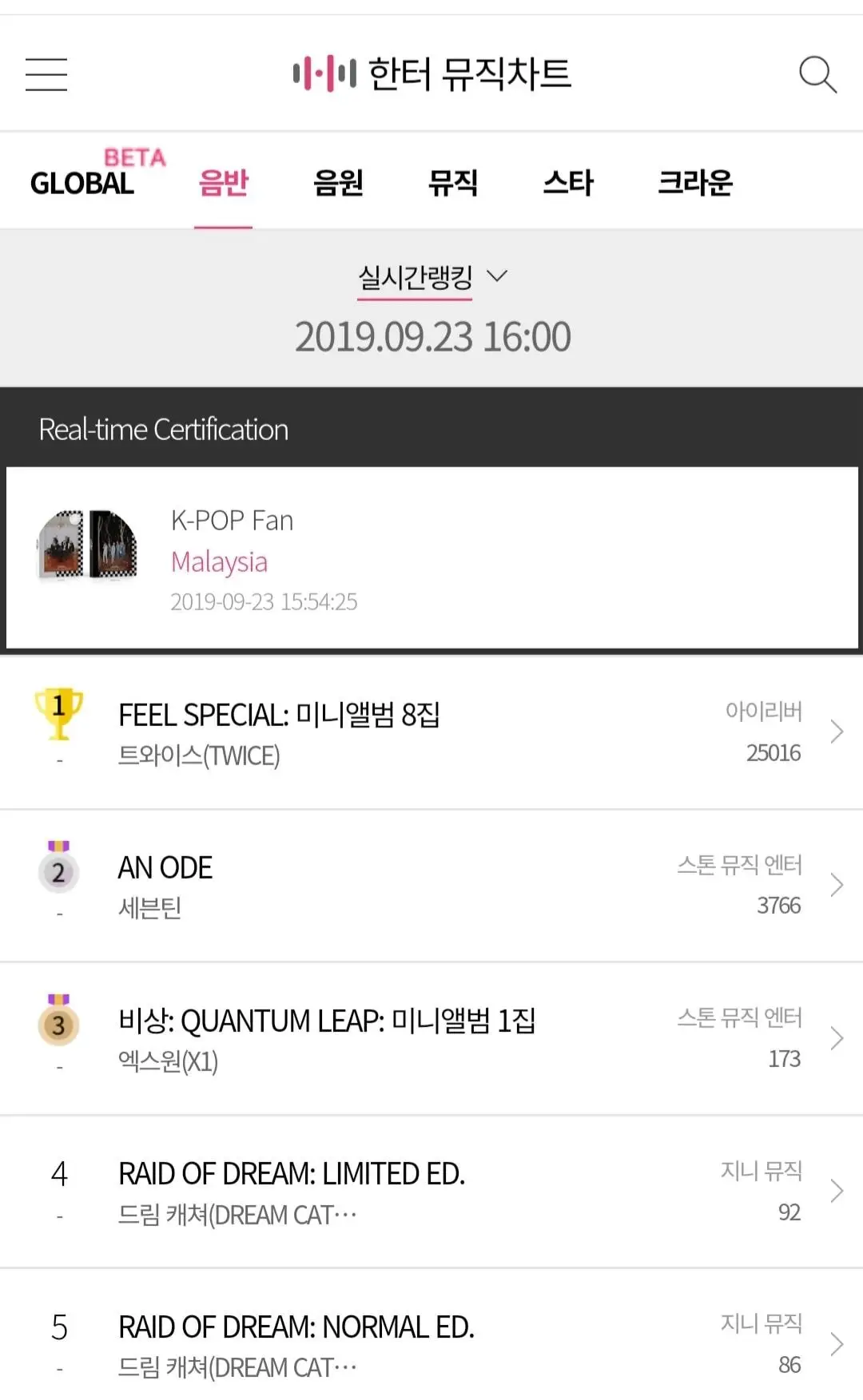Open RAID OF DREAM: NORMAL ED.
Image resolution: width=863 pixels, height=1400 pixels.
coord(431,1345)
